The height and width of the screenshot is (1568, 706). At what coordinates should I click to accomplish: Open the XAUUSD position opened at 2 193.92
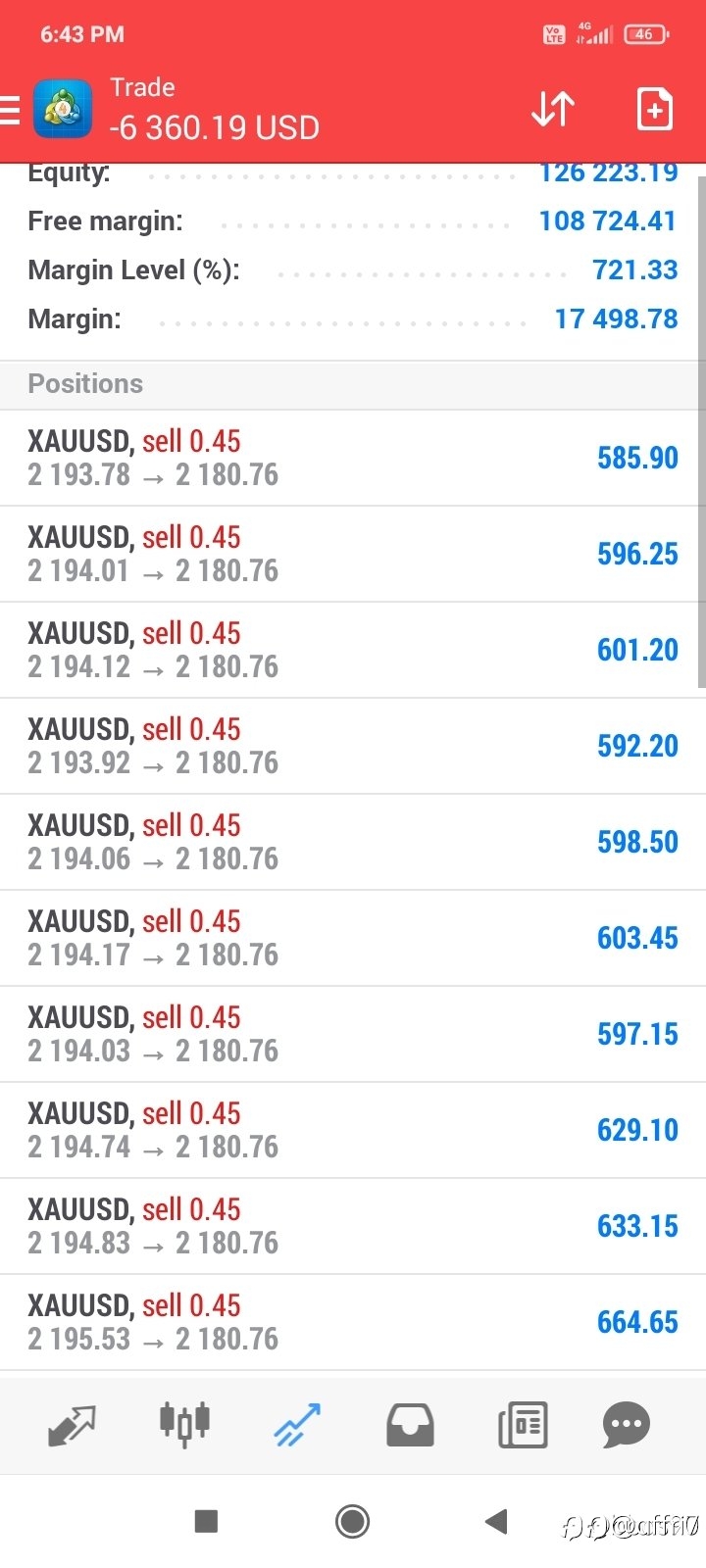pos(353,746)
